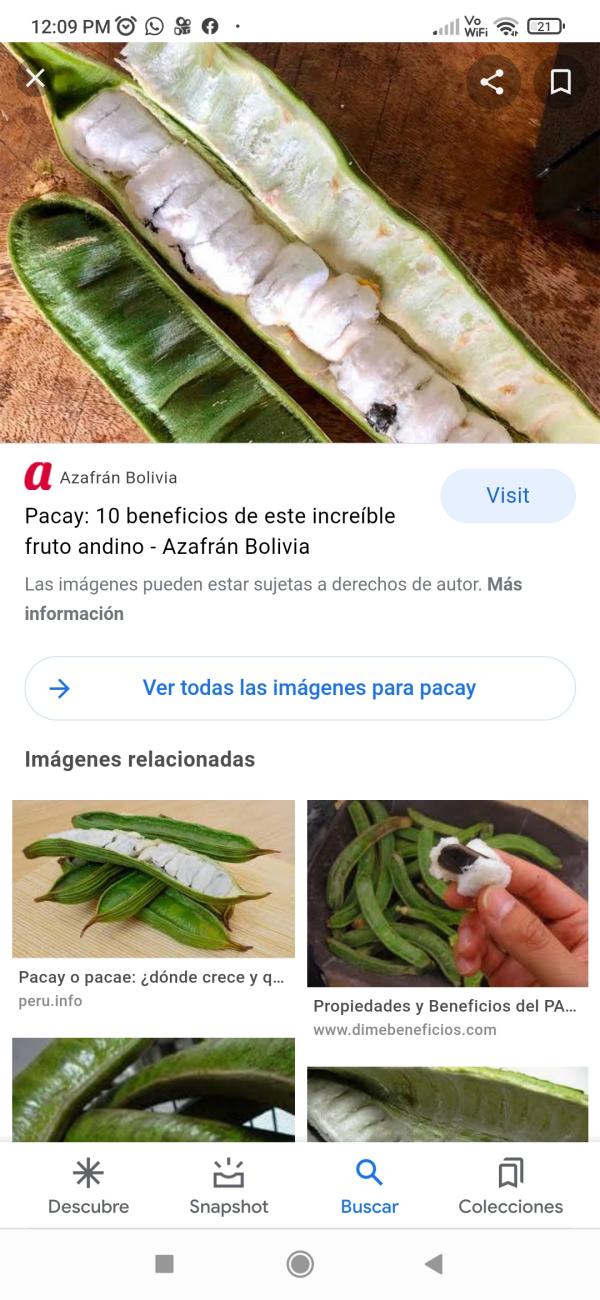Open the peru.info pacay o pacae result
This screenshot has width=600, height=1300.
(x=153, y=880)
